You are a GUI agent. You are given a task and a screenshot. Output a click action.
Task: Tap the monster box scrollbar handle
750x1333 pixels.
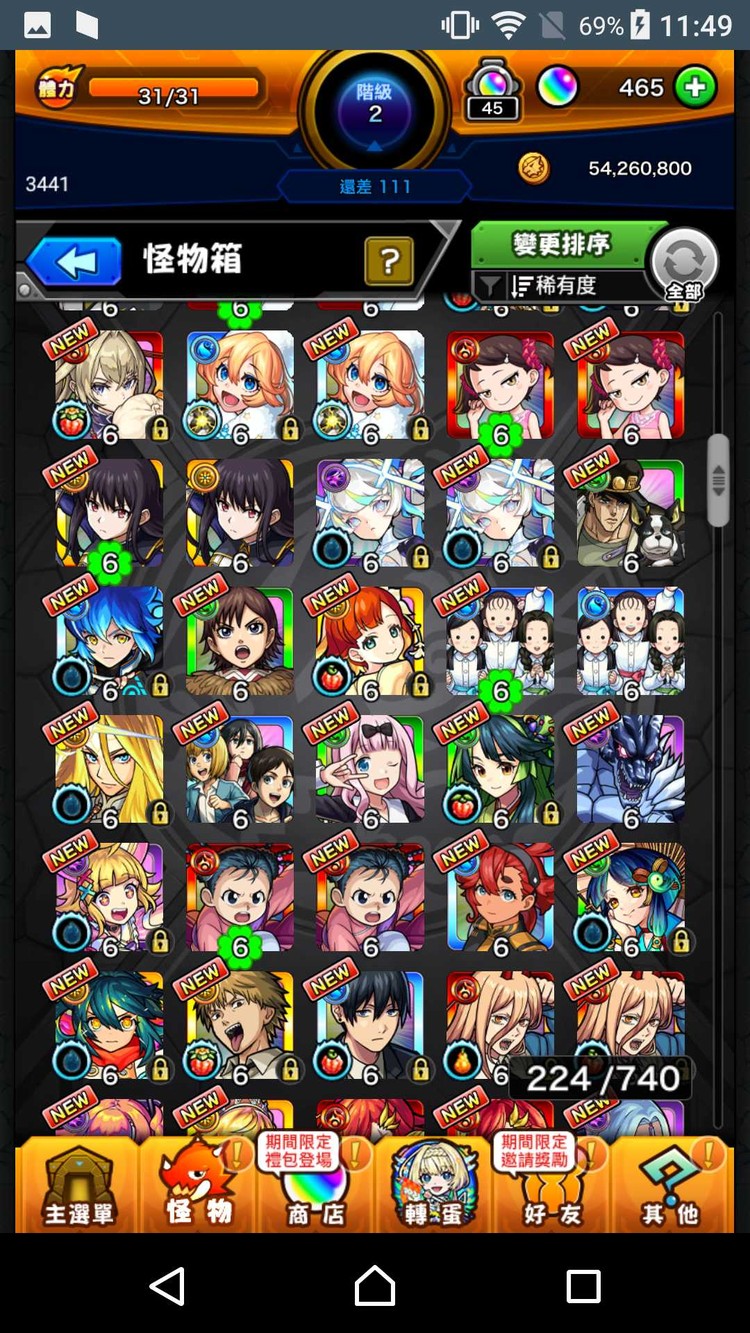pos(718,480)
